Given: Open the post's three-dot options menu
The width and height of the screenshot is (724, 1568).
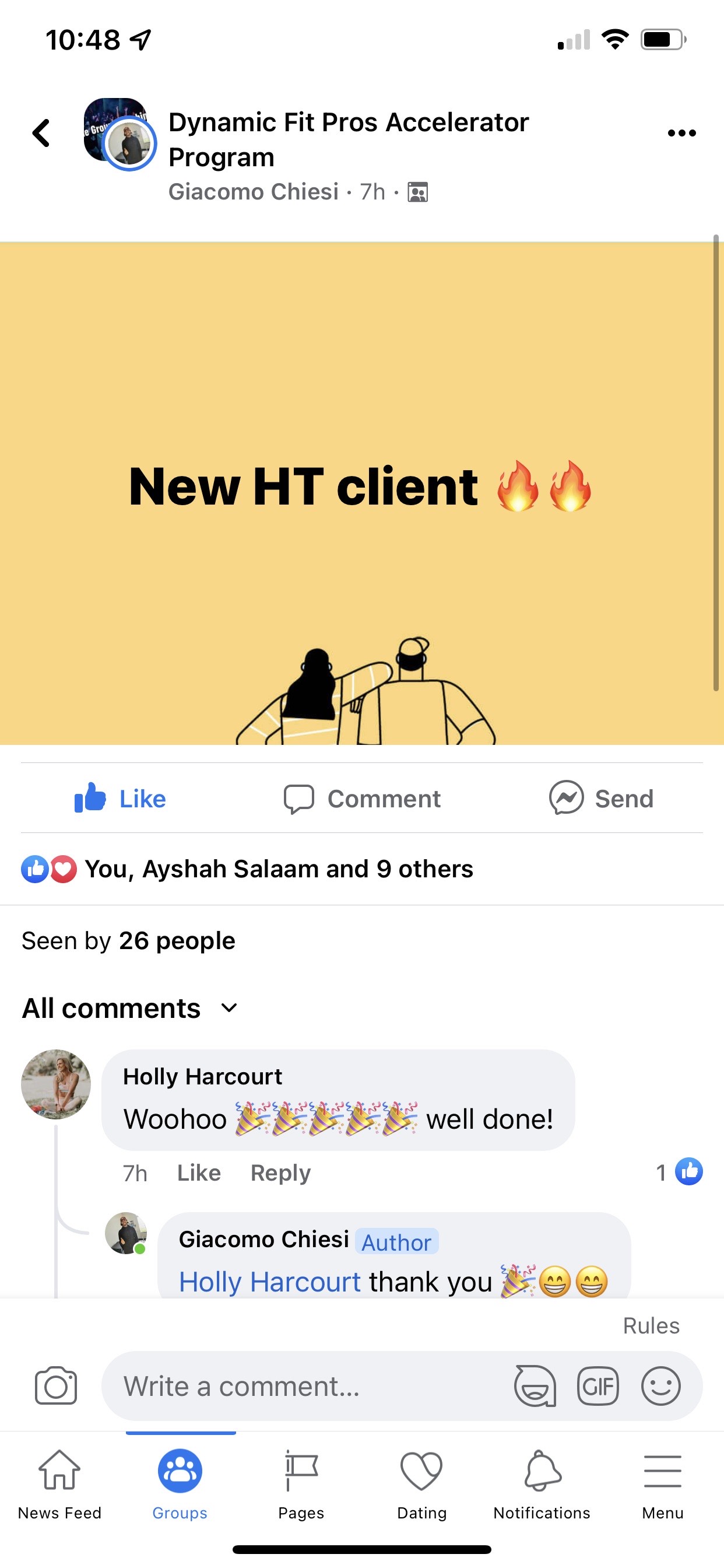Looking at the screenshot, I should click(681, 132).
